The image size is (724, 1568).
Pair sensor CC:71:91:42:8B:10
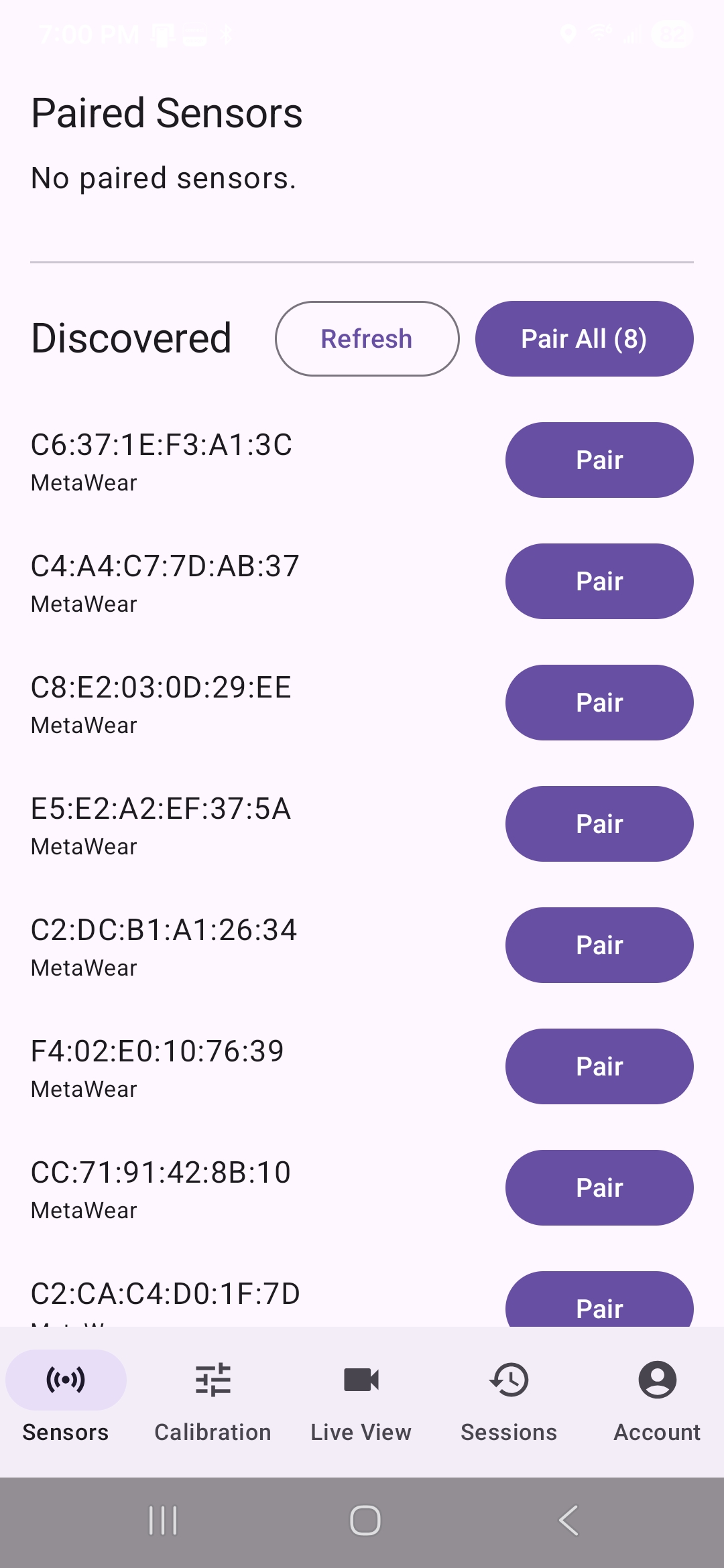point(599,1187)
